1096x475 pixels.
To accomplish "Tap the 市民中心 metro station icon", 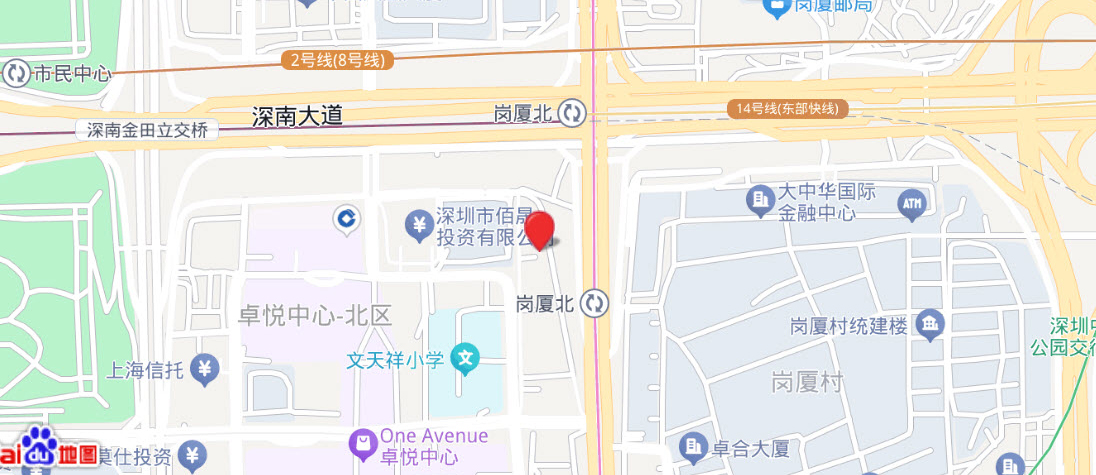I will pyautogui.click(x=17, y=73).
